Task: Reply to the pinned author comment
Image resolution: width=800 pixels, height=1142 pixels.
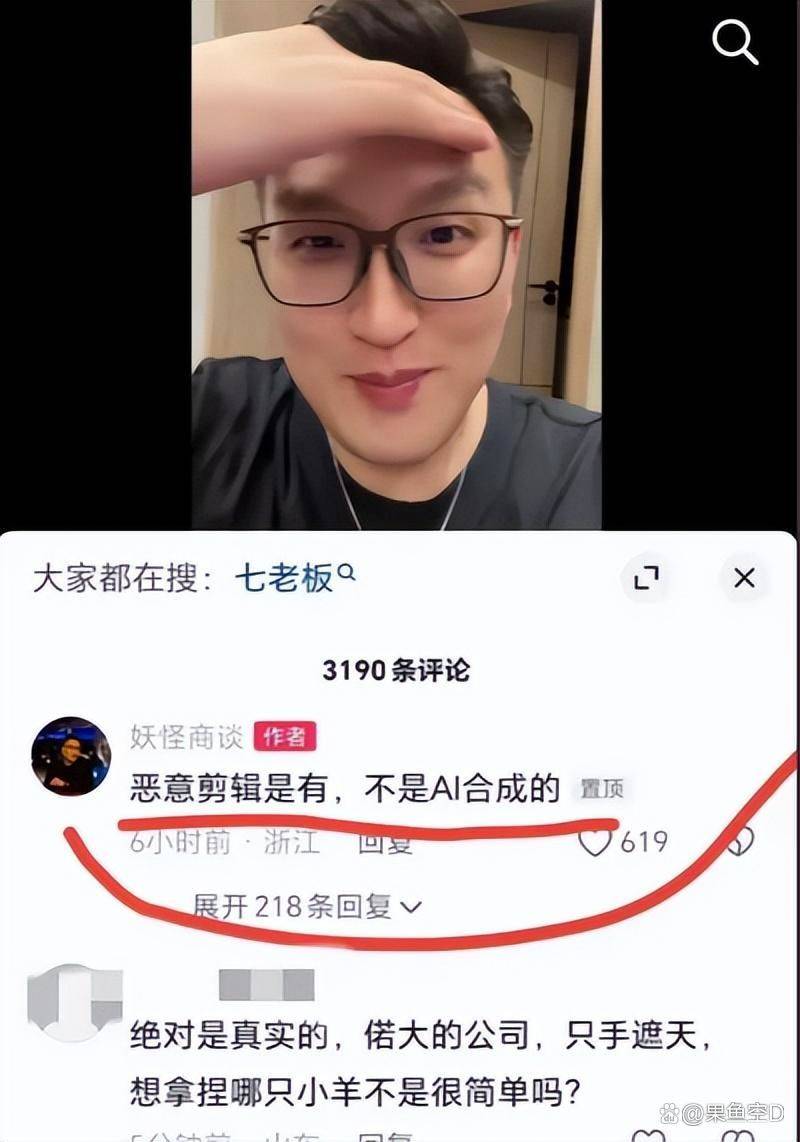Action: tap(384, 843)
